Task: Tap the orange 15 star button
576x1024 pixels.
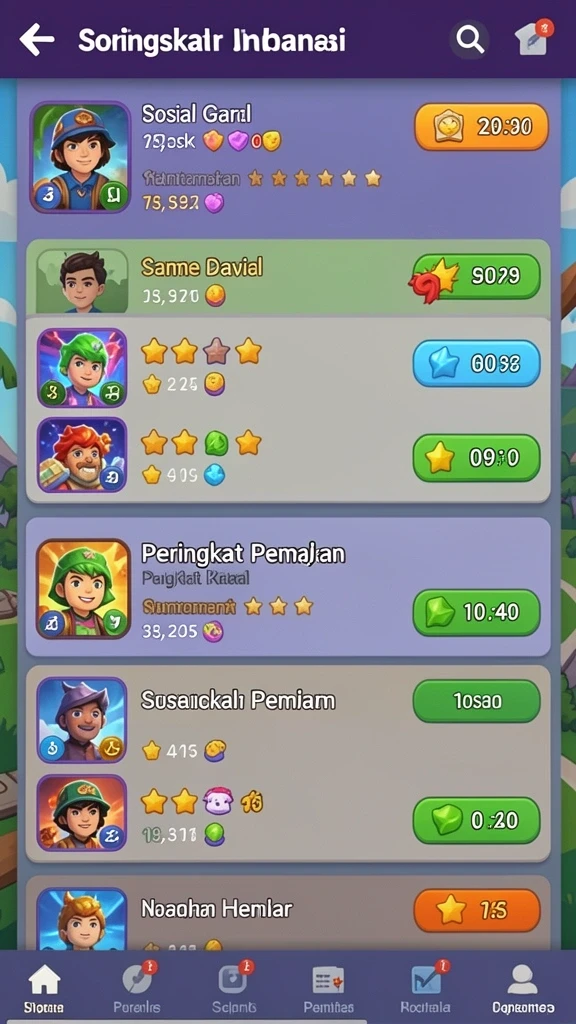Action: [477, 910]
